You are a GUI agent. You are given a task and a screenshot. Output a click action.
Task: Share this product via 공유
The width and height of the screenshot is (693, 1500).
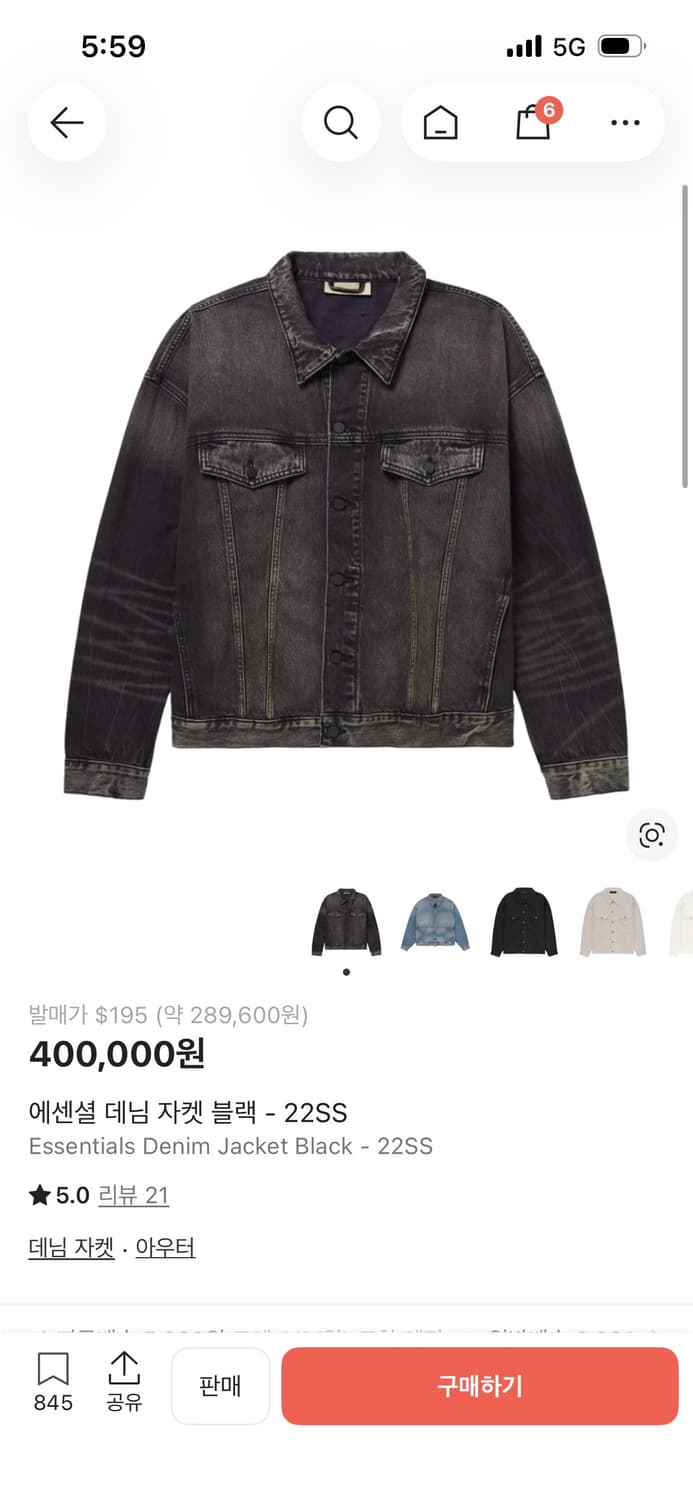(x=124, y=1380)
